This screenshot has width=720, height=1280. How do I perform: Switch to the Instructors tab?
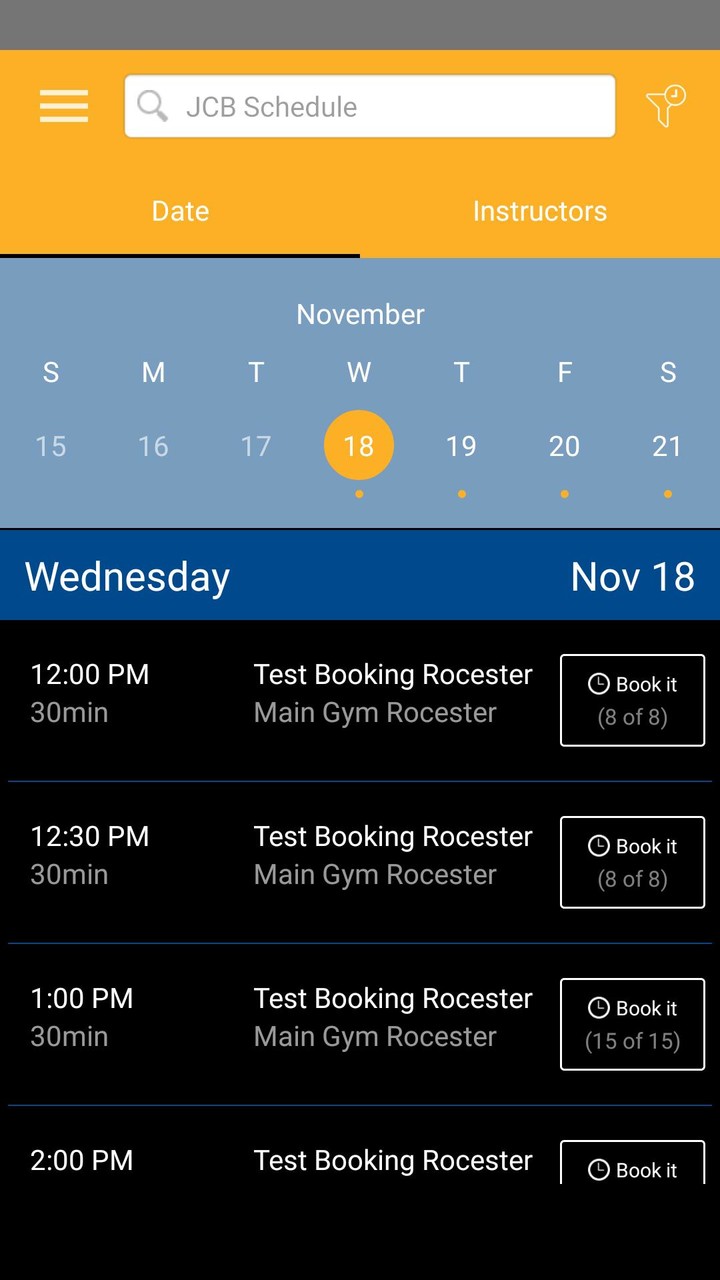pos(539,211)
